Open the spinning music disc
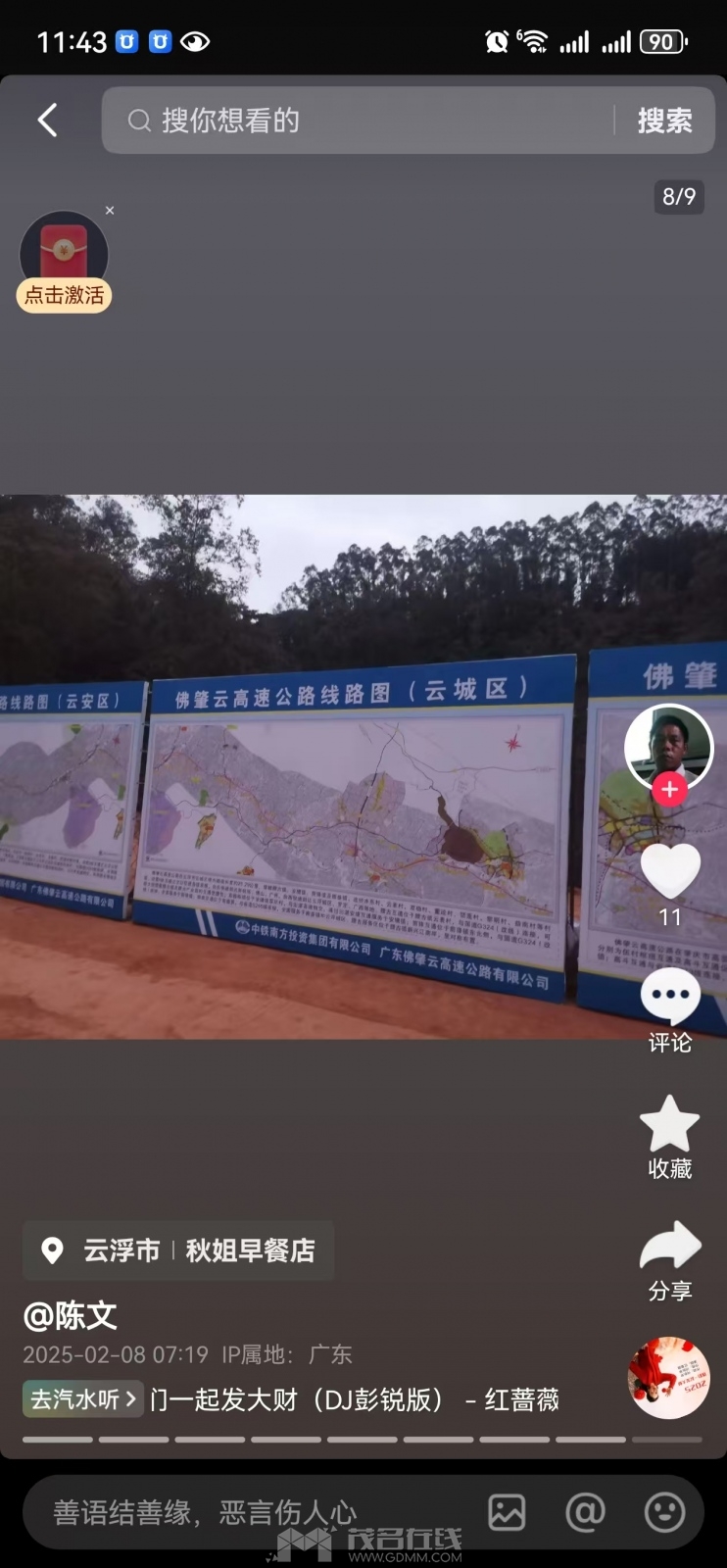 (668, 1377)
